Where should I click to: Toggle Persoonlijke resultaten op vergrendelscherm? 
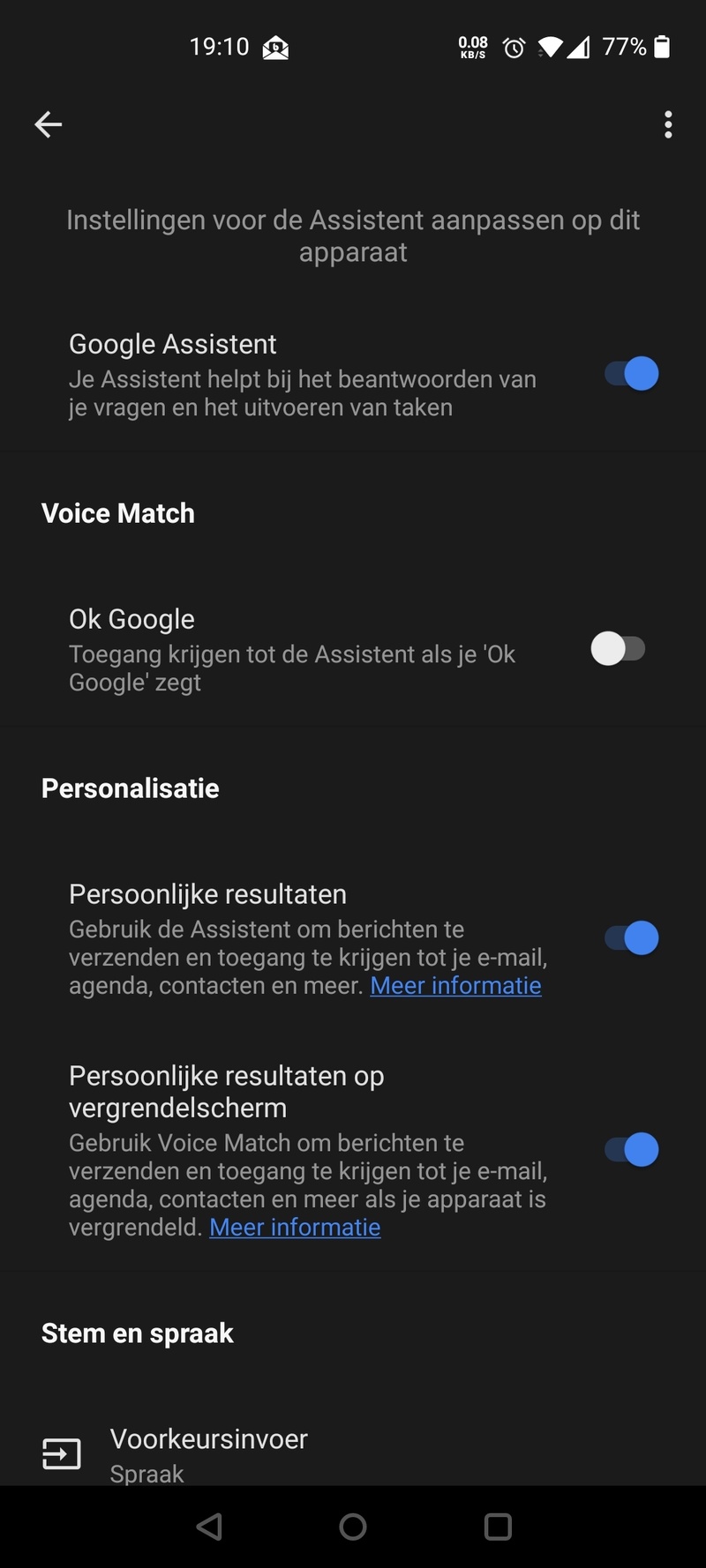[x=632, y=1150]
